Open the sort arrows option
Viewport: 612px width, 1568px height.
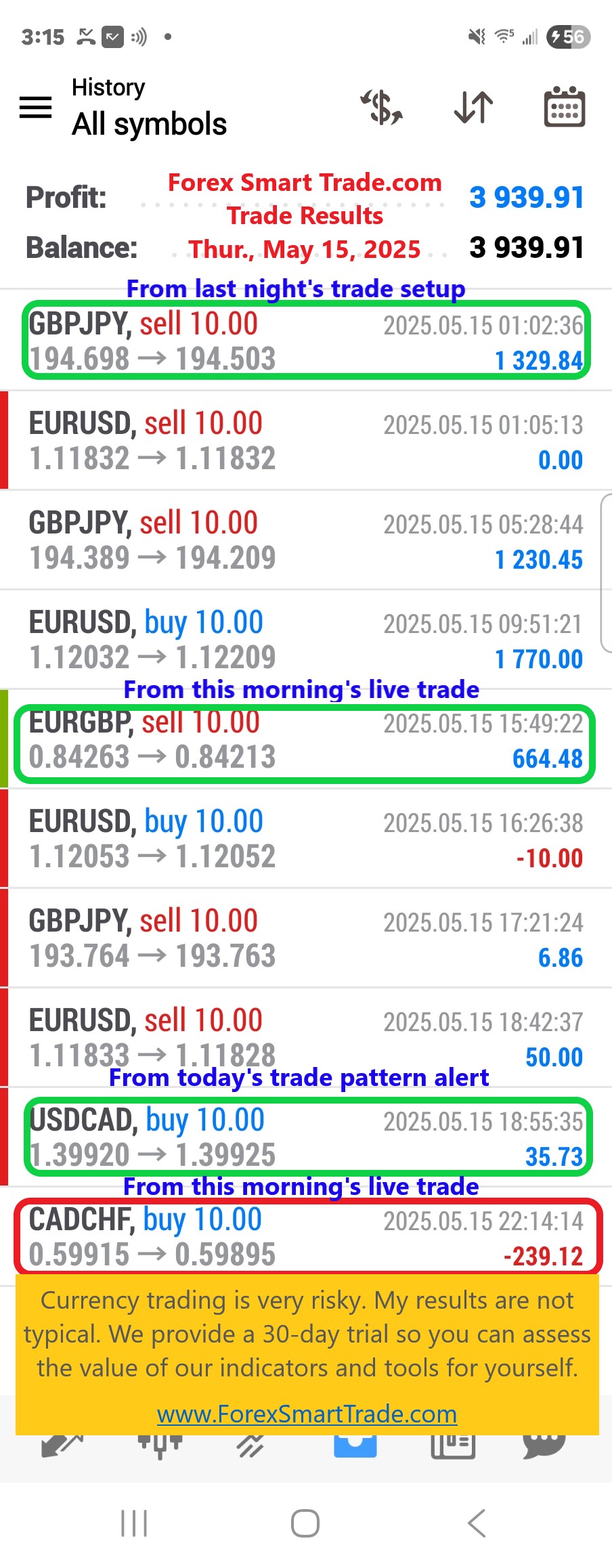pyautogui.click(x=473, y=108)
